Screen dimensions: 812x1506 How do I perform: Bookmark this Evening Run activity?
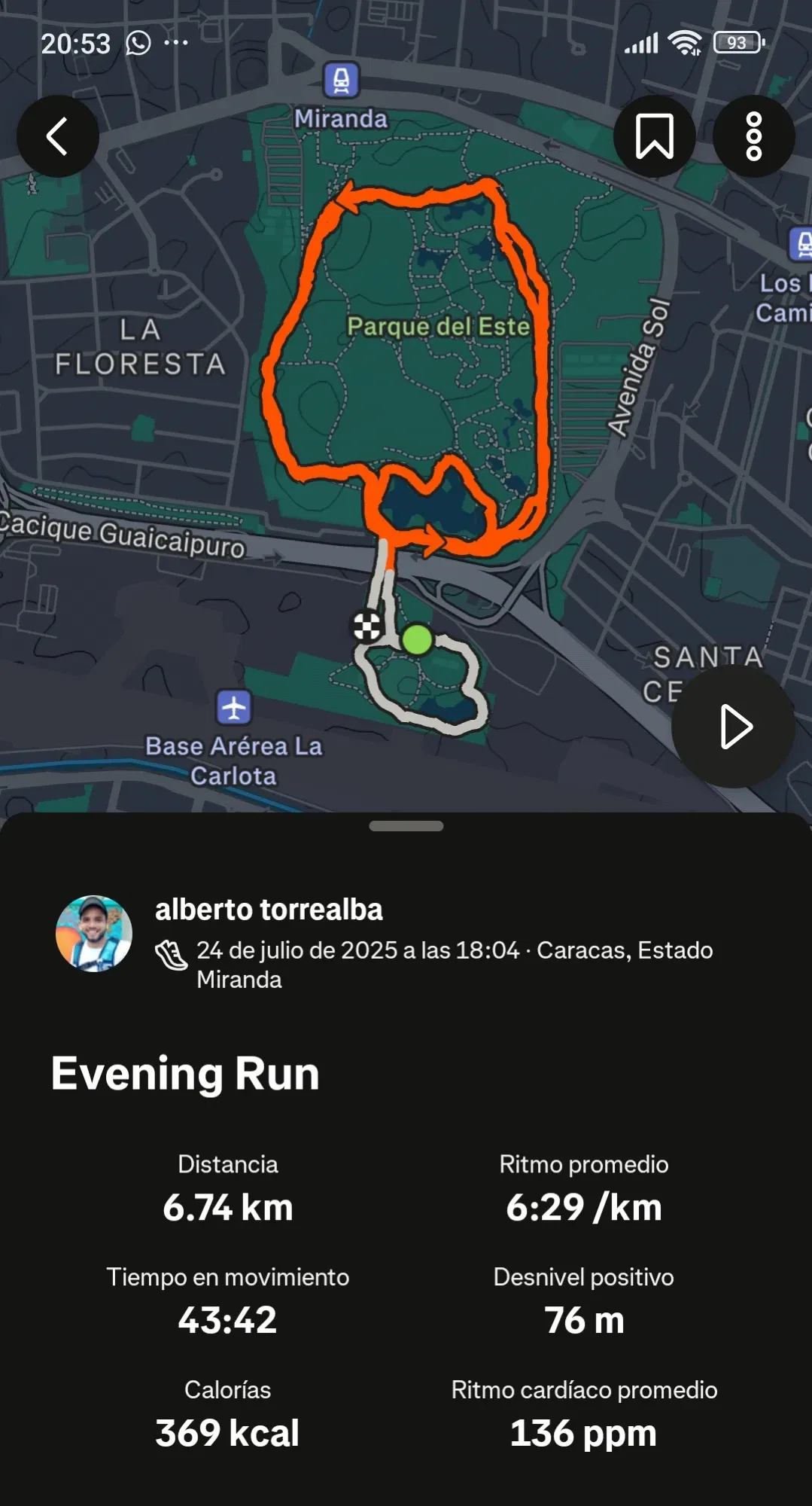point(654,136)
